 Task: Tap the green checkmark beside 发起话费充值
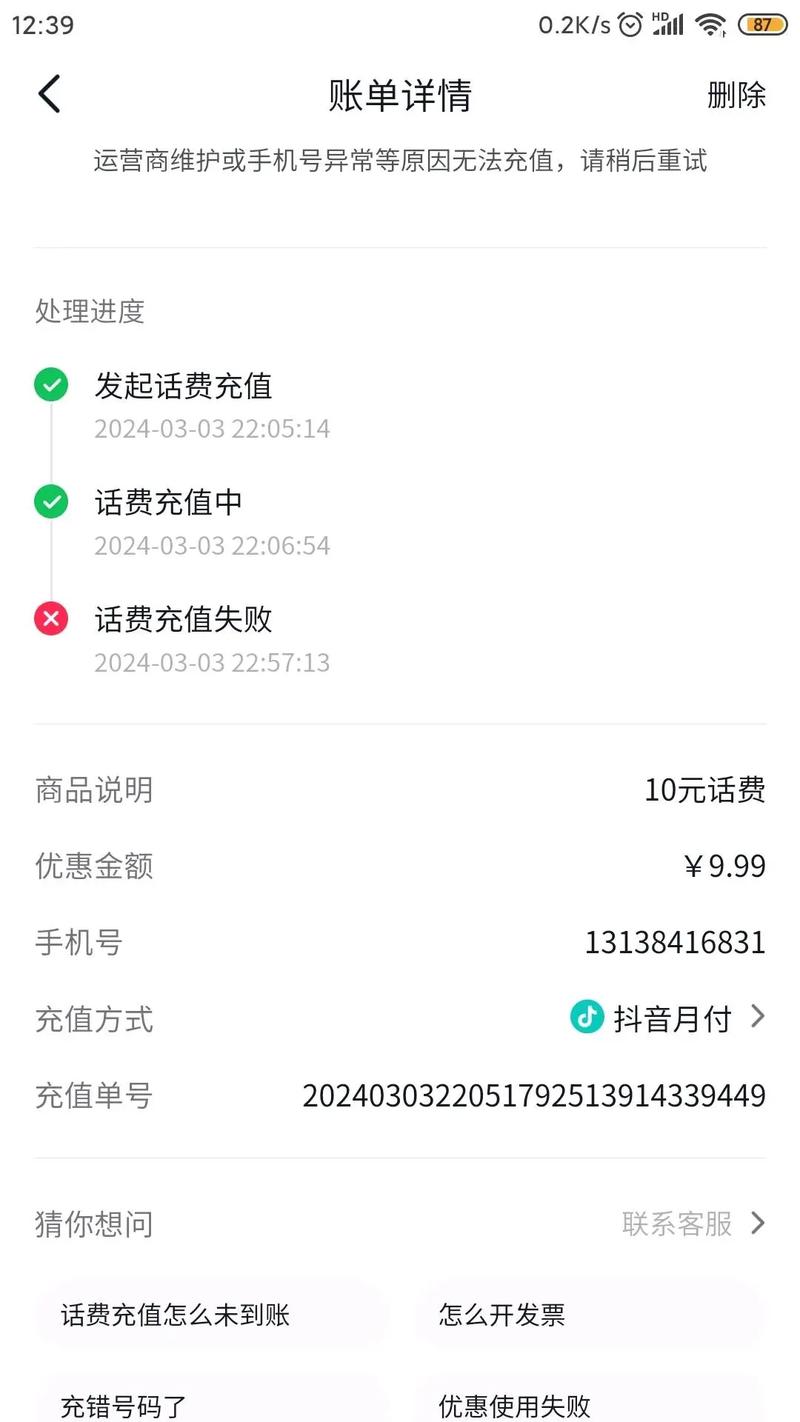coord(51,385)
